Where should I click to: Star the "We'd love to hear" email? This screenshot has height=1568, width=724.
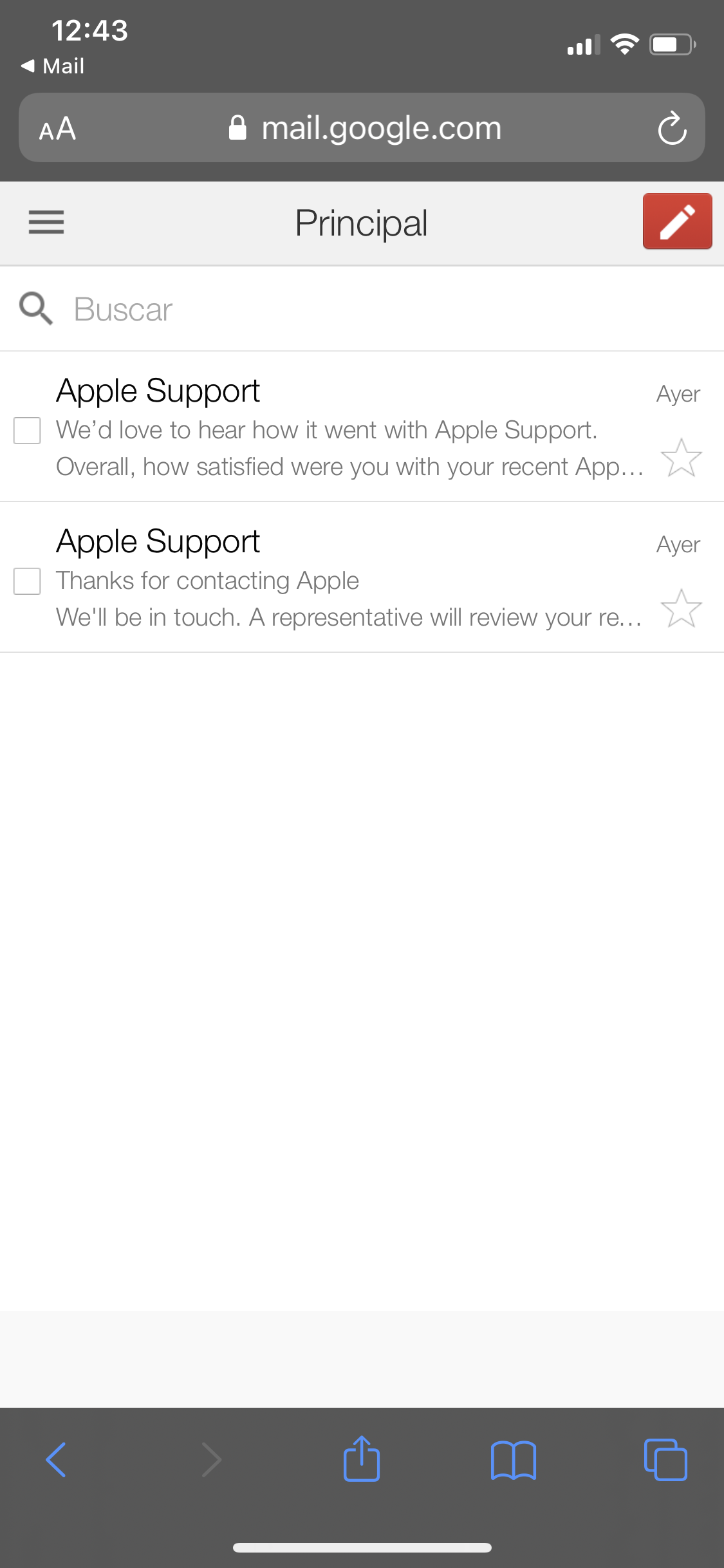[x=681, y=458]
